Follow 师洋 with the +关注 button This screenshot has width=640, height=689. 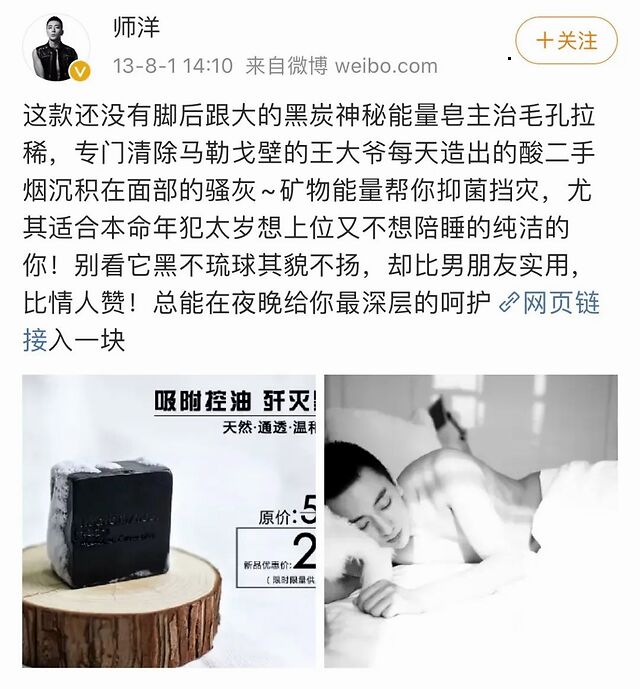pos(567,41)
